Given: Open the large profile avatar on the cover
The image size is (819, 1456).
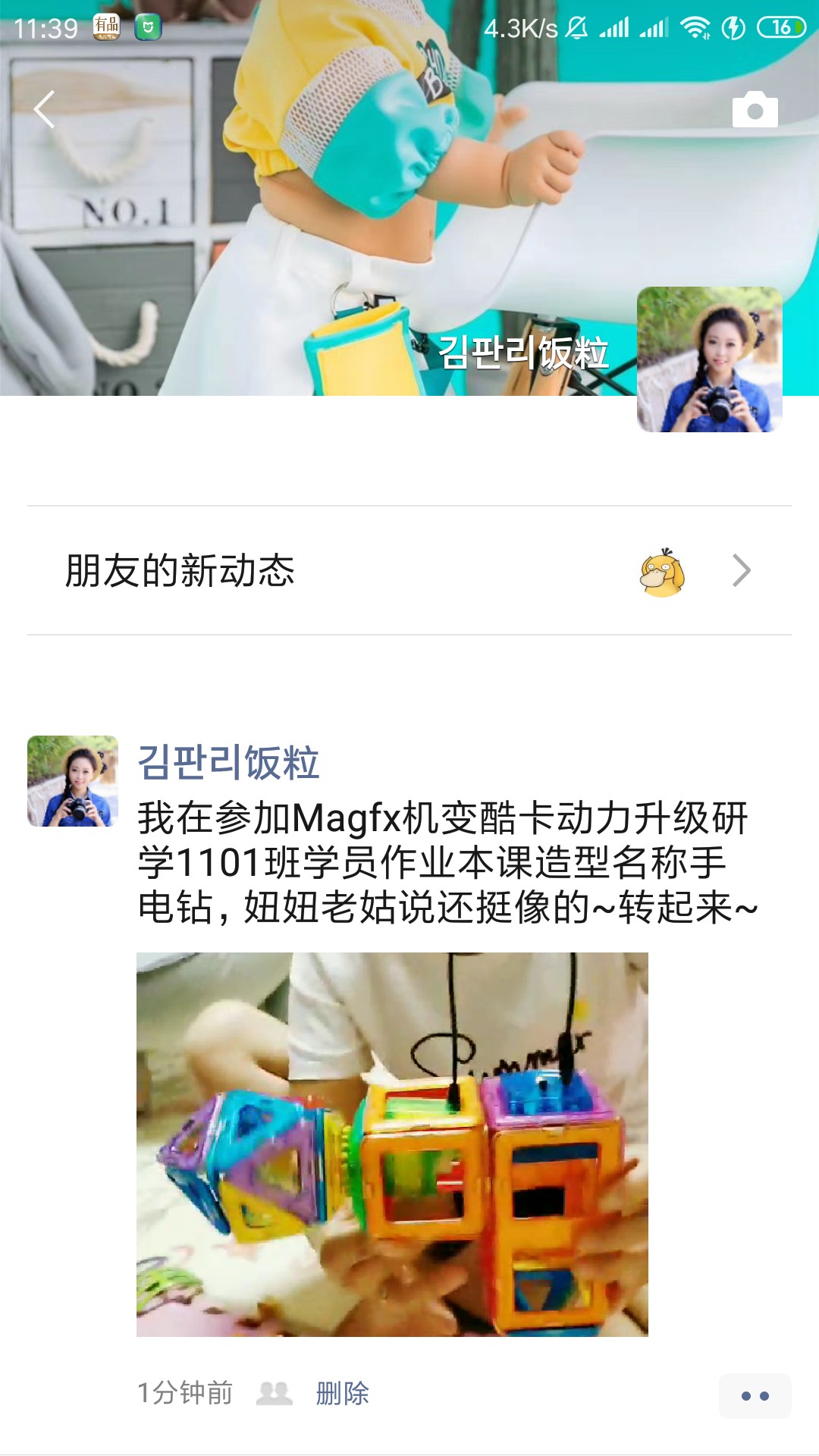Looking at the screenshot, I should [709, 359].
